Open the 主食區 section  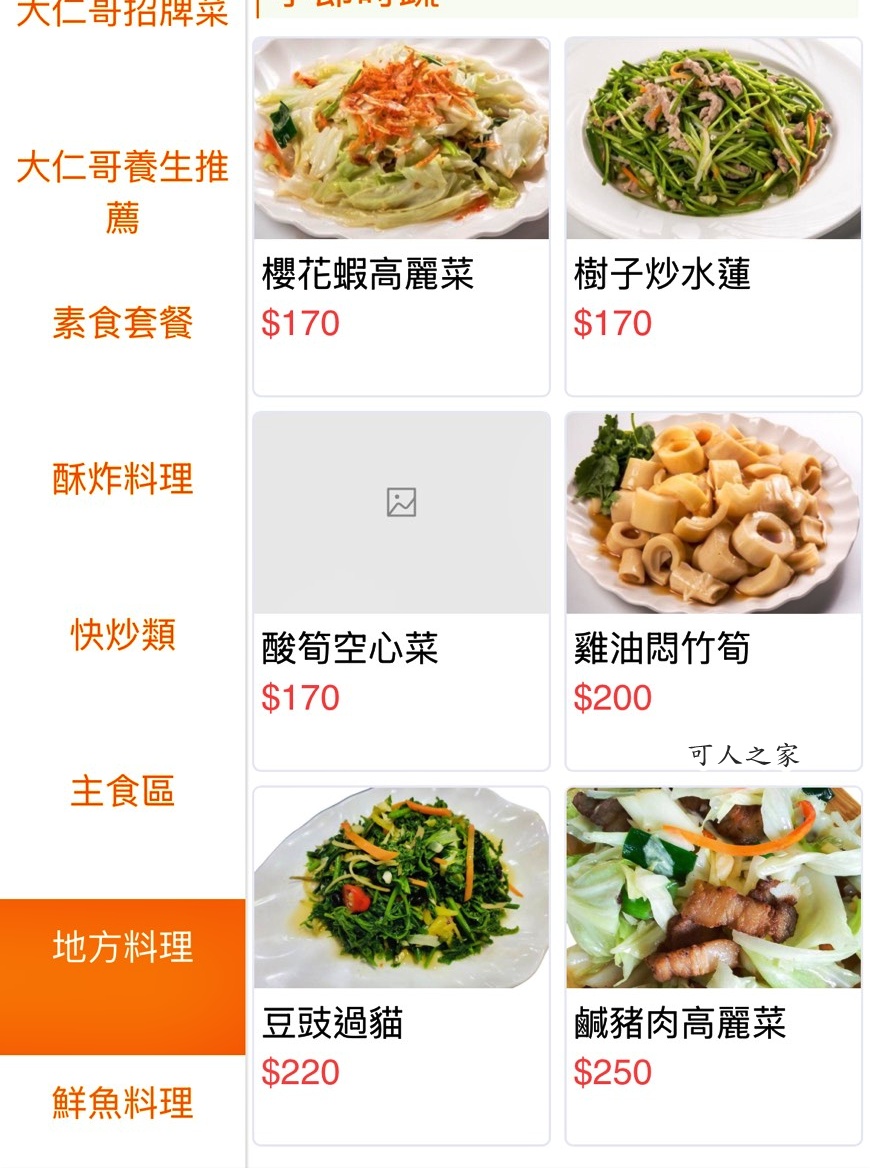(x=121, y=793)
